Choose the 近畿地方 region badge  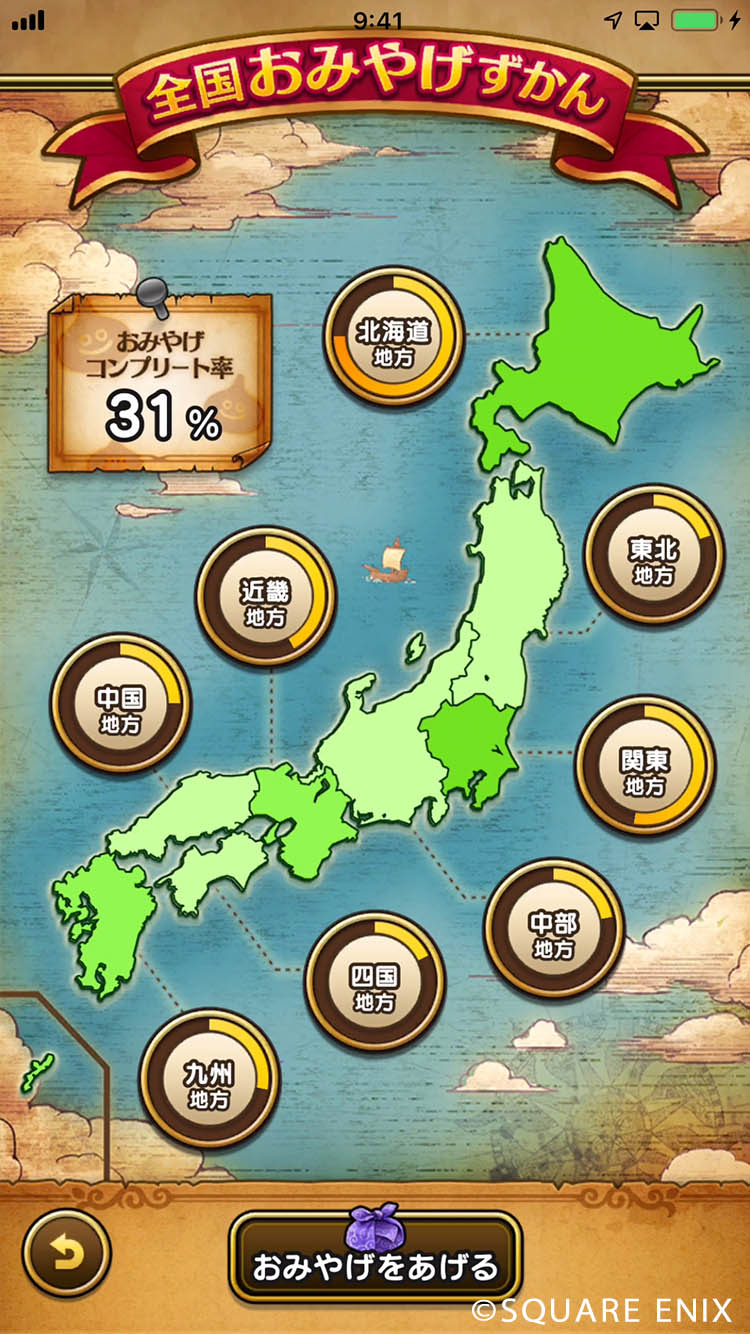coord(264,597)
